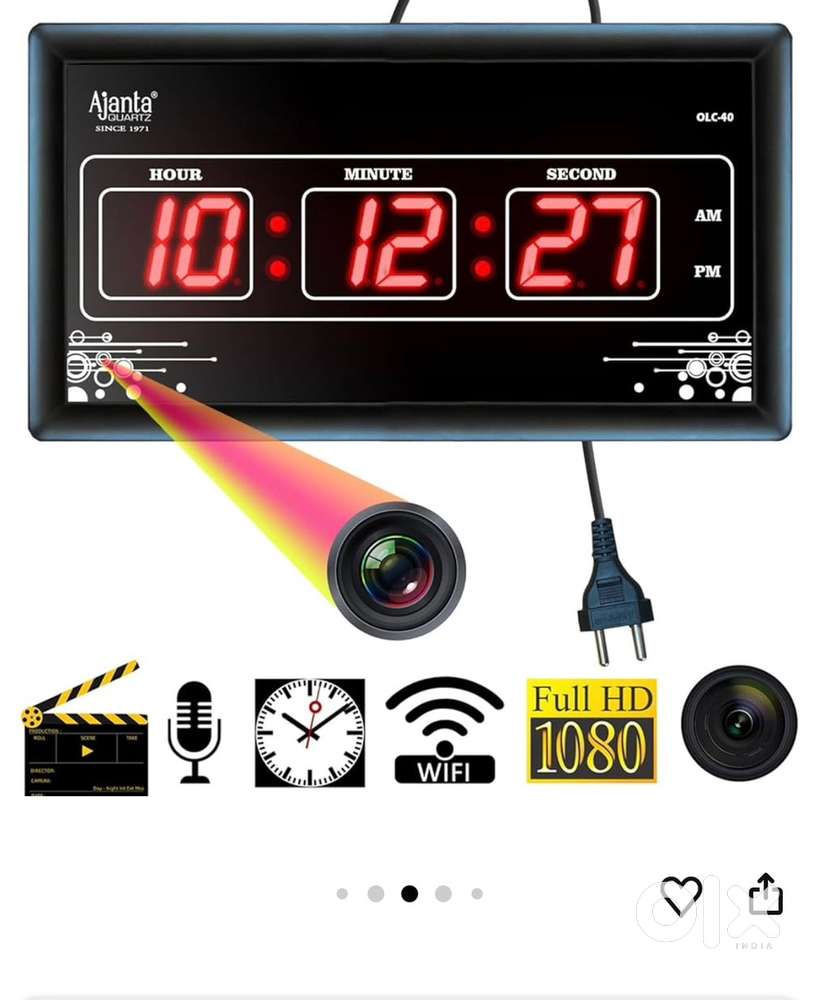Screen dimensions: 820x1000
Task: Go to the second image dot
Action: (x=375, y=893)
